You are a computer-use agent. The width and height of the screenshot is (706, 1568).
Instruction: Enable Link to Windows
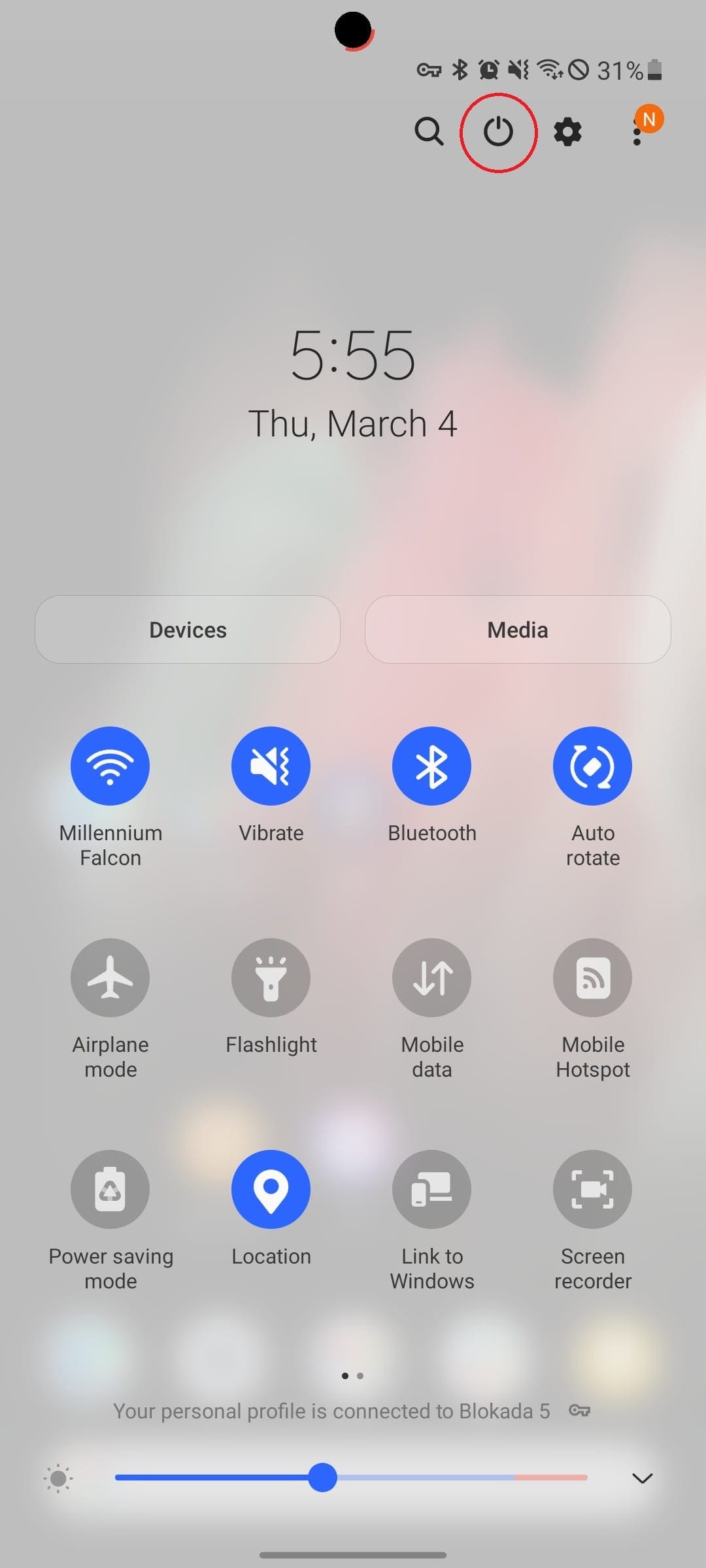(431, 1189)
